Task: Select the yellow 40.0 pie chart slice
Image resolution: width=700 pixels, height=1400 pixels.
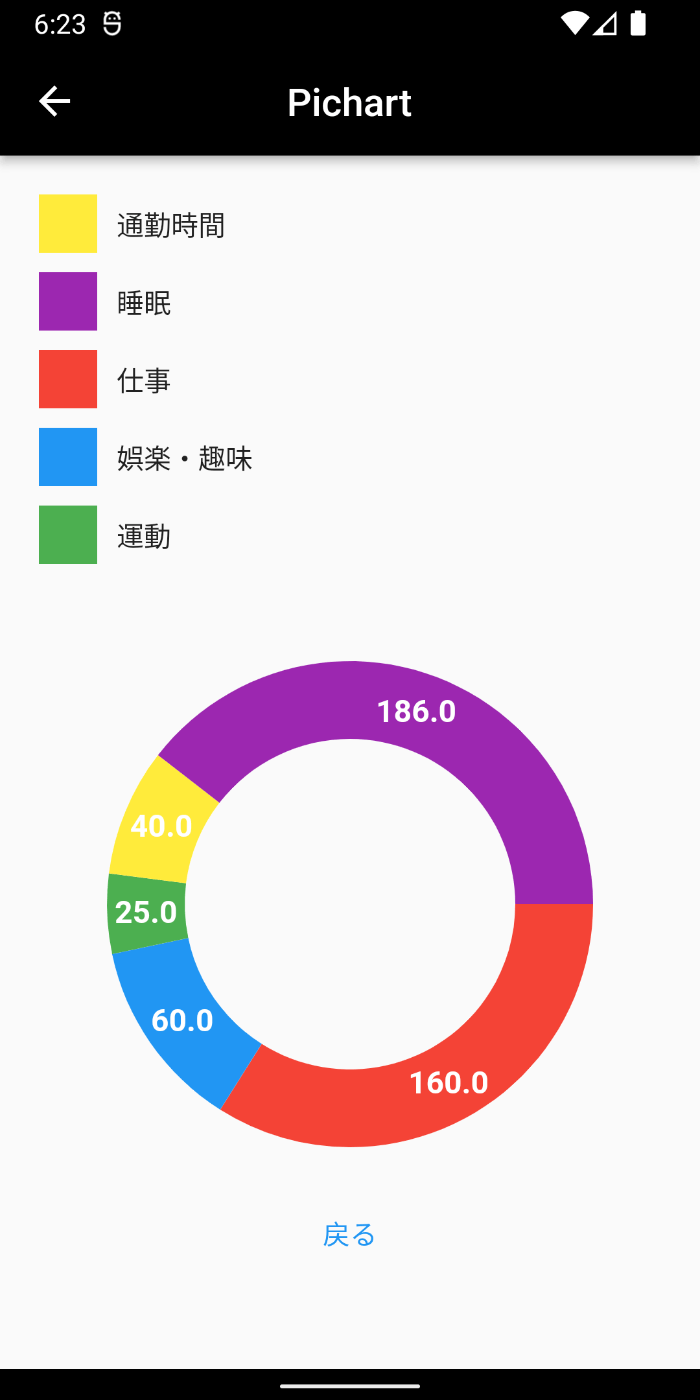Action: 161,826
